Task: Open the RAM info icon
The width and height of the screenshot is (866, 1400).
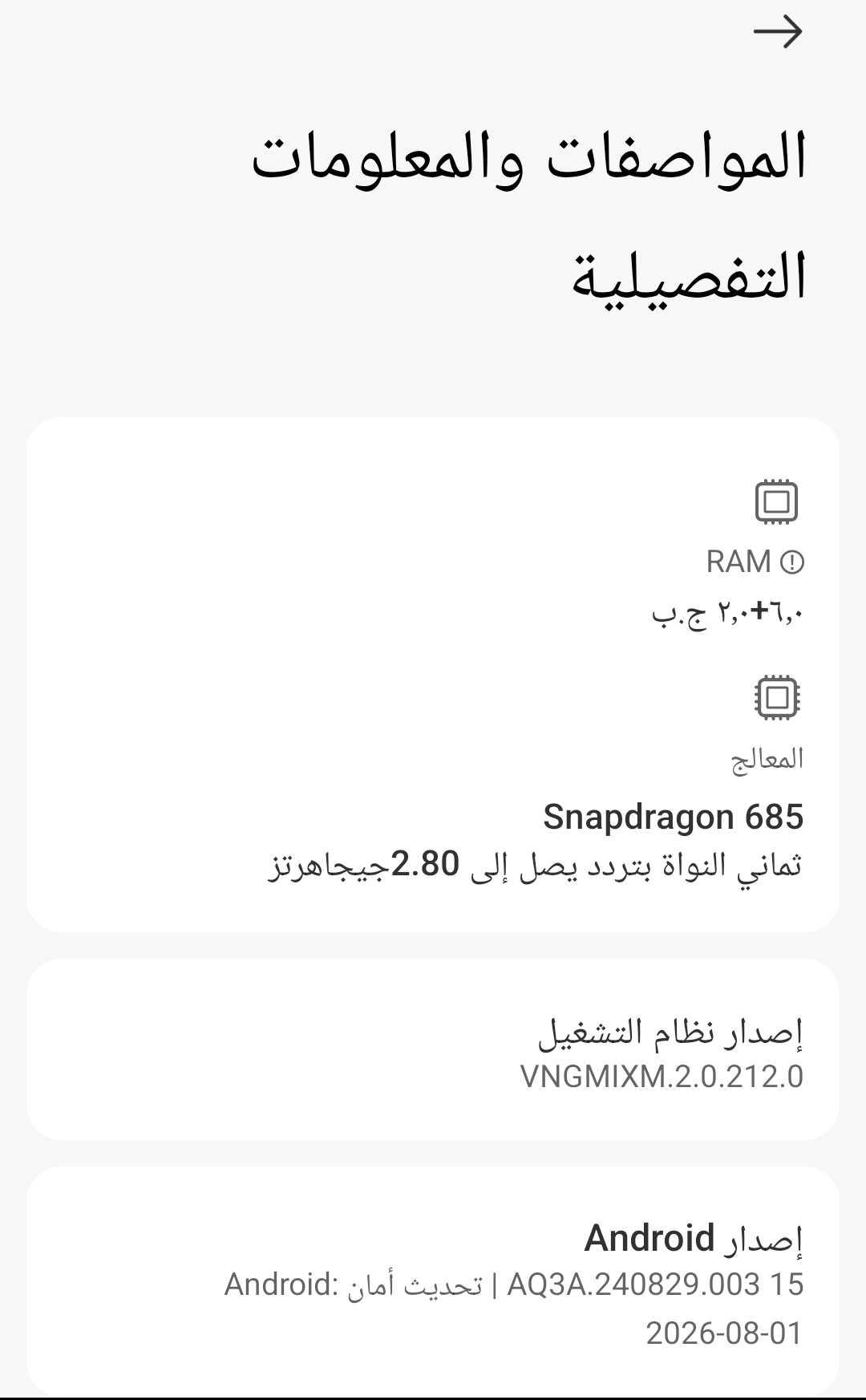Action: coord(792,562)
